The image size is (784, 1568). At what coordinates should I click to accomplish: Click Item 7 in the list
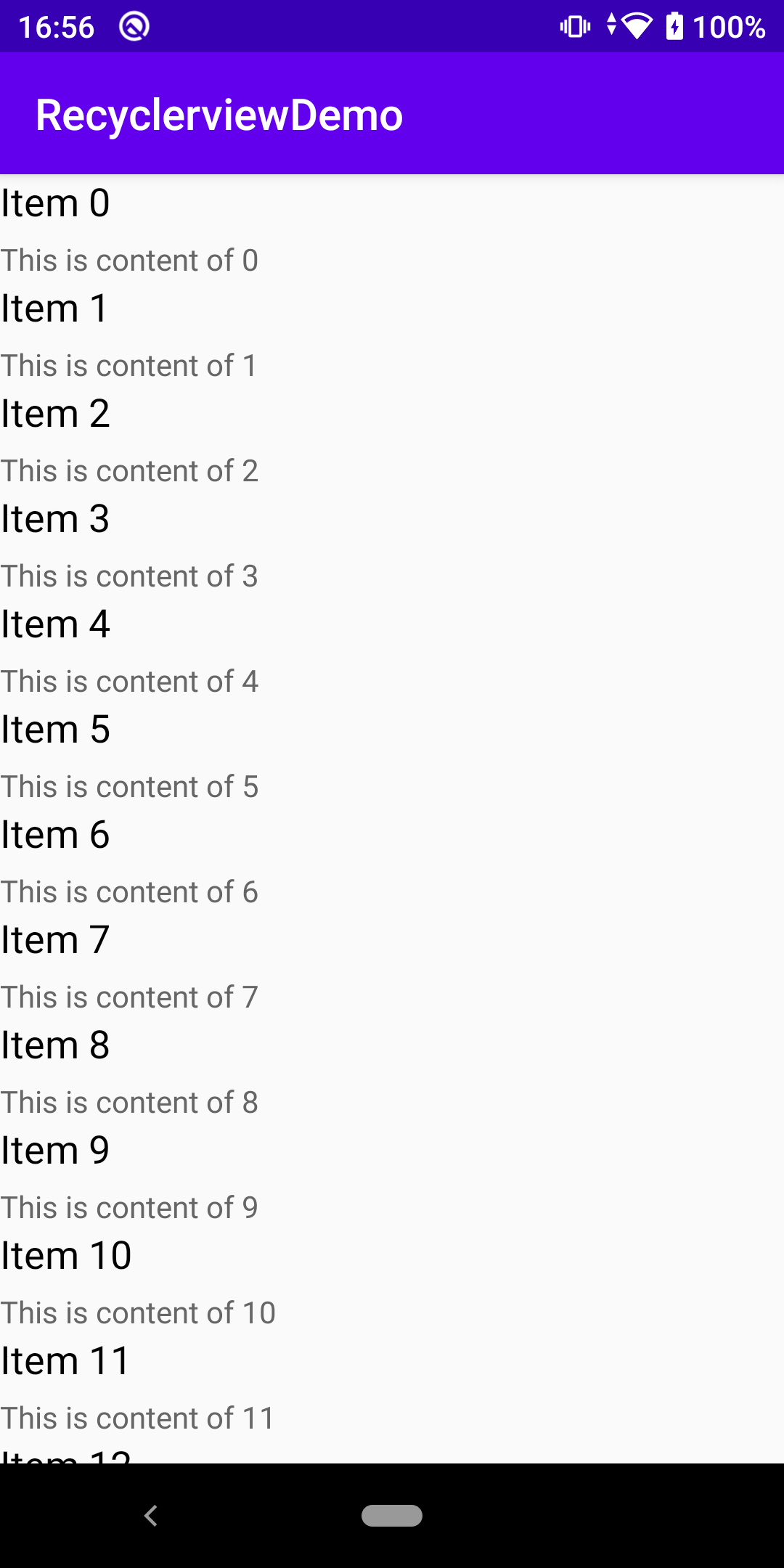(54, 940)
